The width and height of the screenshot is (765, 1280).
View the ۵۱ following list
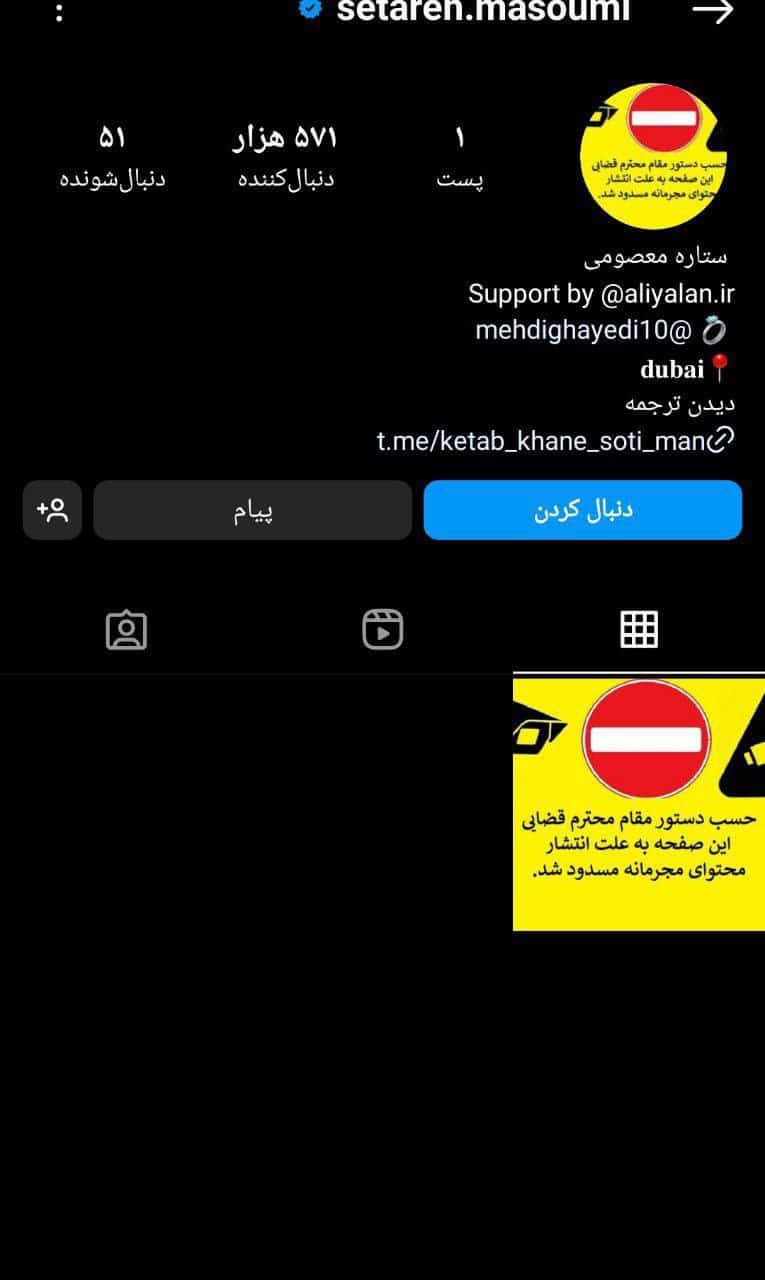[x=112, y=156]
